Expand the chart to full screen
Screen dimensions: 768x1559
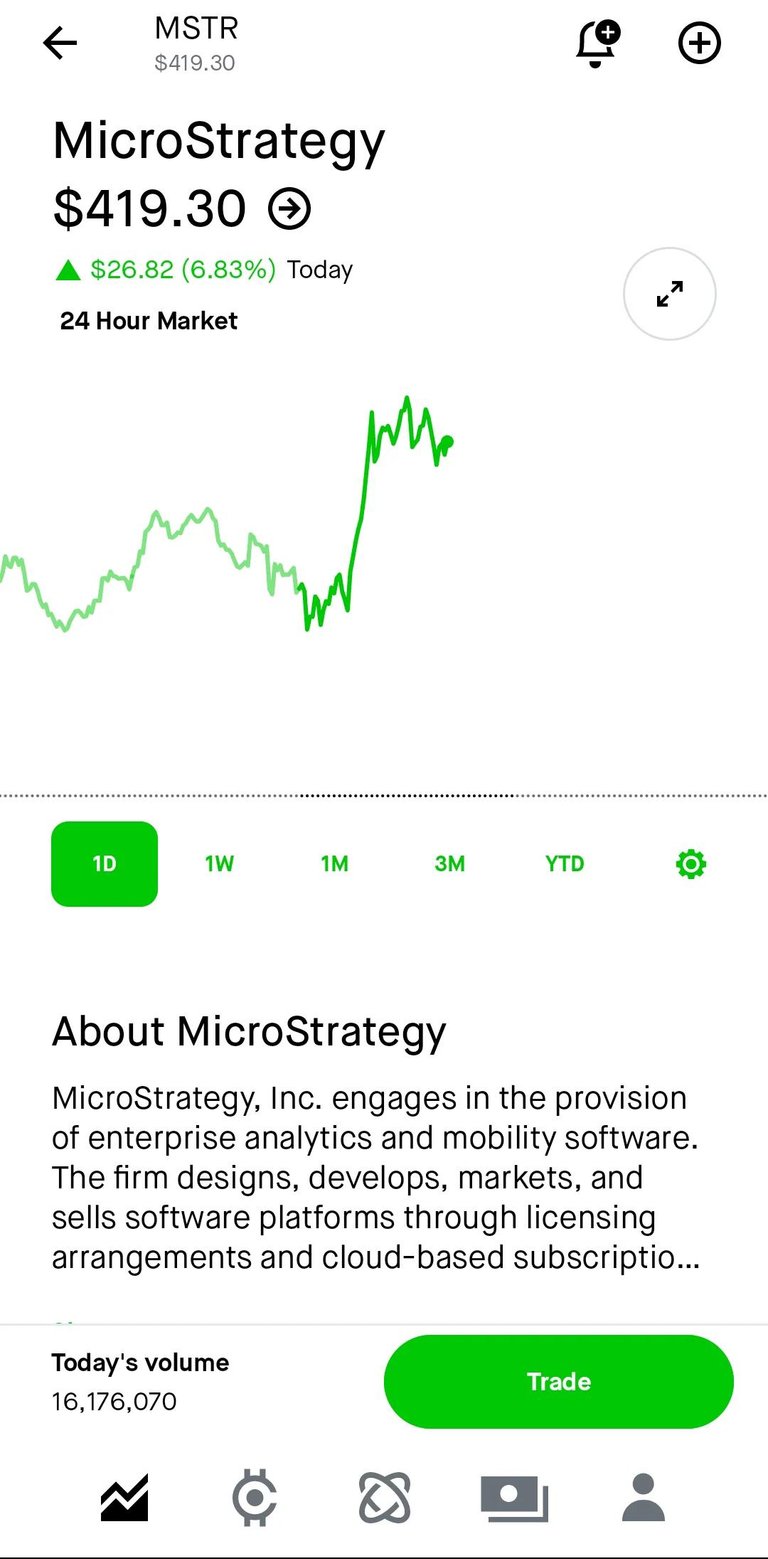670,294
